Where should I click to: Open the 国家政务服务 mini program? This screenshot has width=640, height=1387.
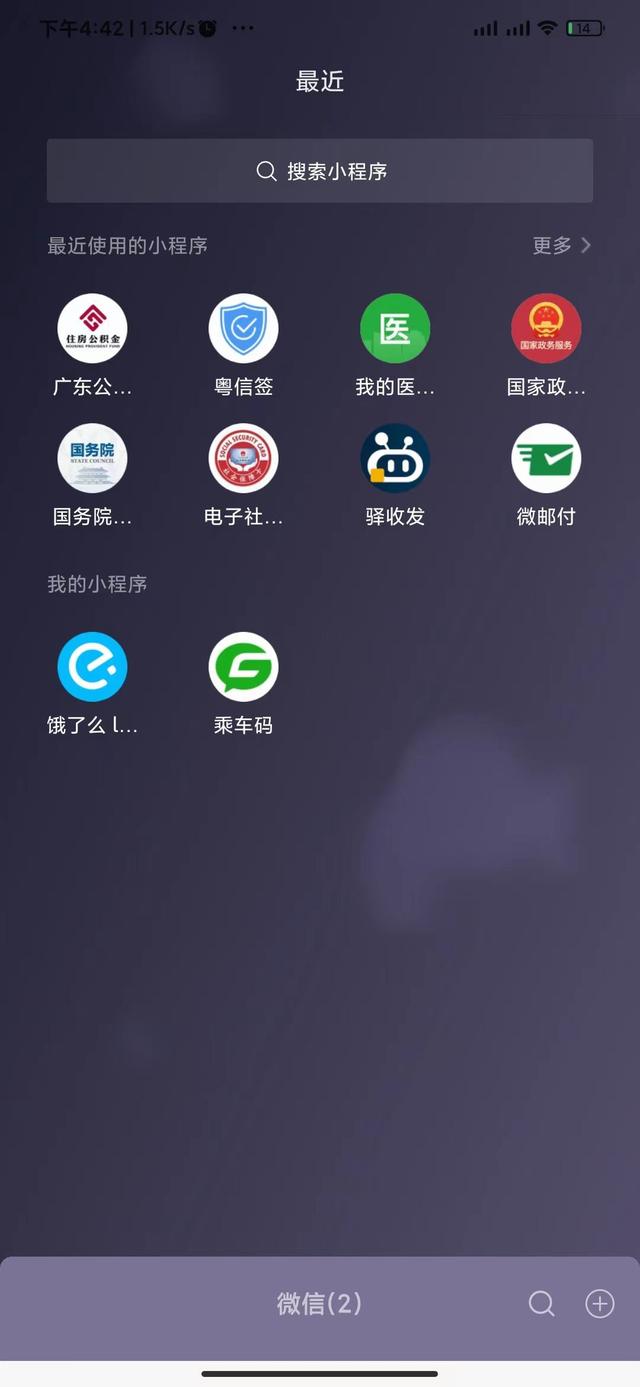point(546,328)
